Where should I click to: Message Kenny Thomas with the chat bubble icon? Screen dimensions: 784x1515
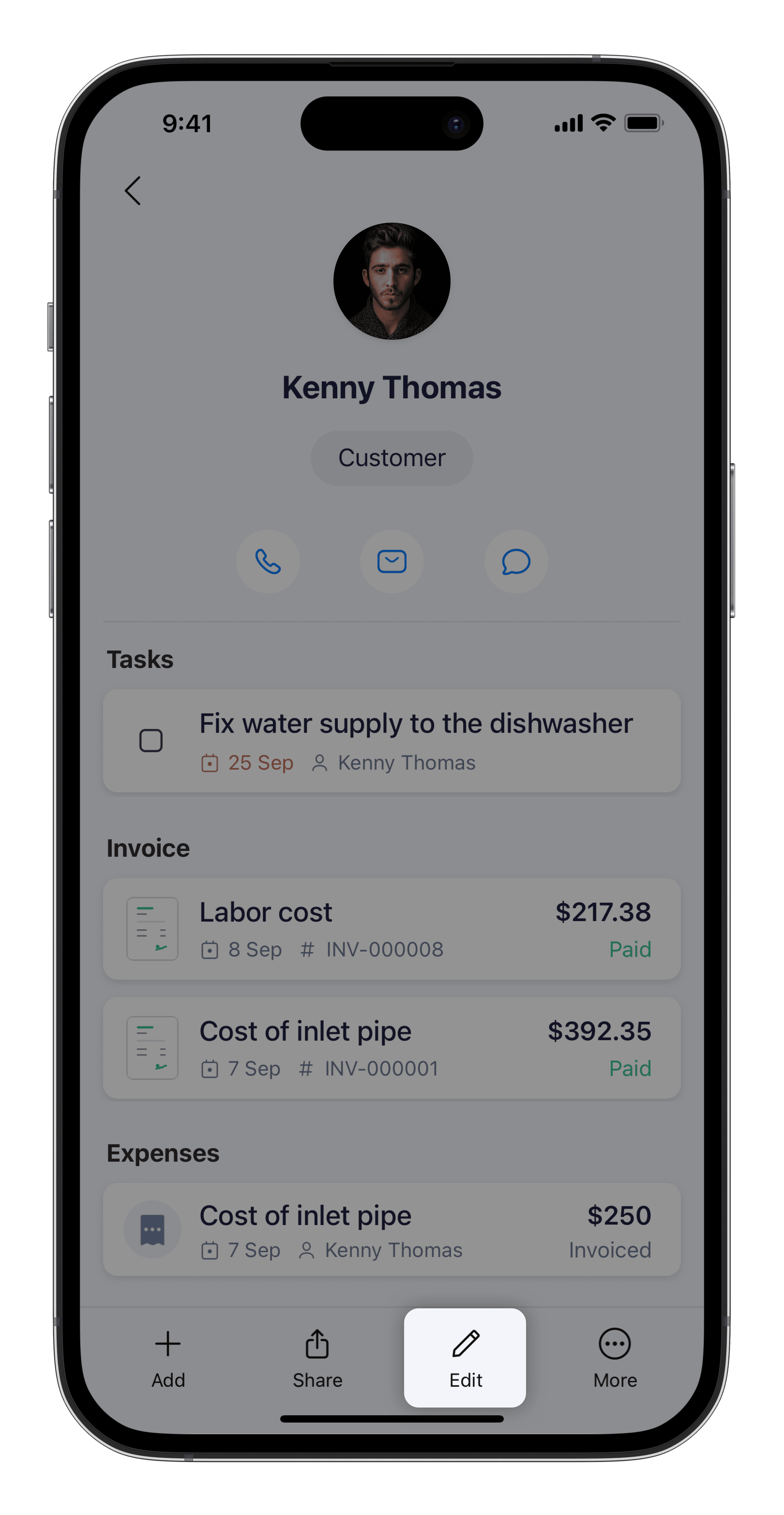pos(516,562)
